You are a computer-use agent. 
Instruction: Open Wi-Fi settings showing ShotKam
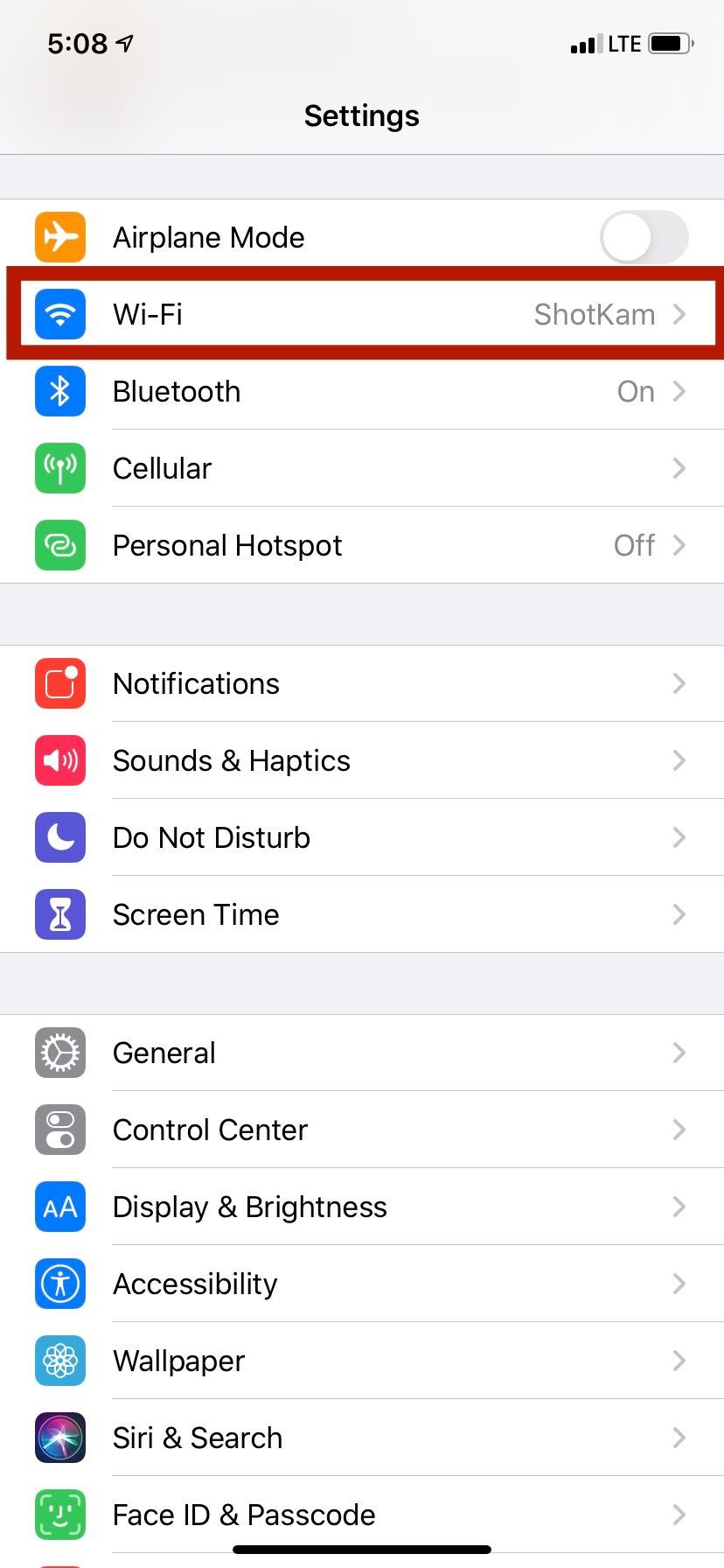click(x=362, y=314)
